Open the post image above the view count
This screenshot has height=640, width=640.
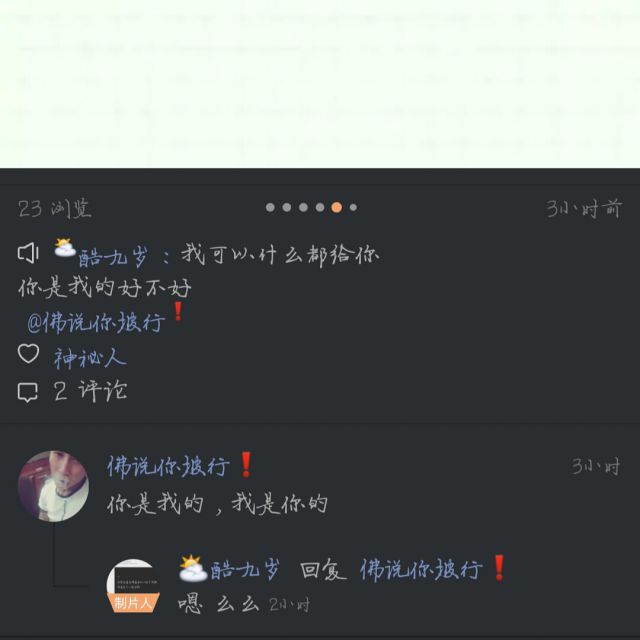click(x=320, y=84)
